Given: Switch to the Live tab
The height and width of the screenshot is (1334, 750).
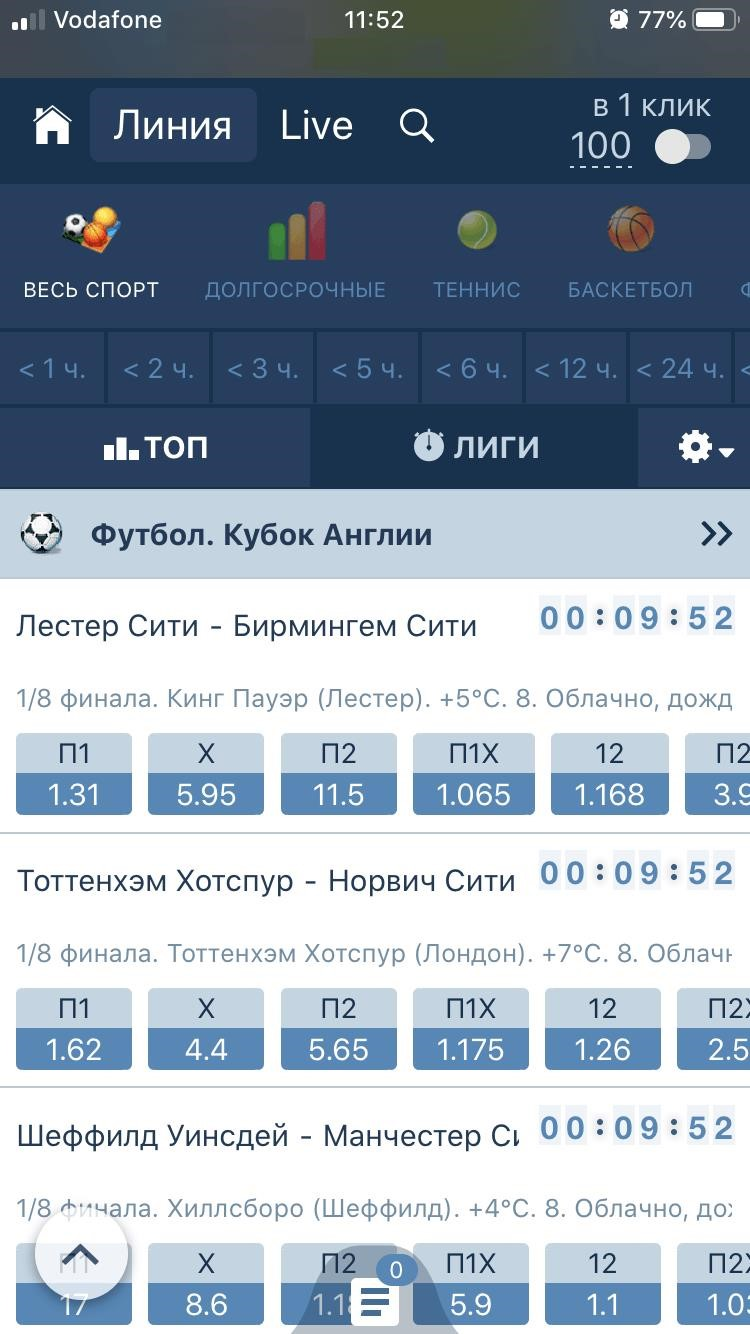Looking at the screenshot, I should pos(316,126).
